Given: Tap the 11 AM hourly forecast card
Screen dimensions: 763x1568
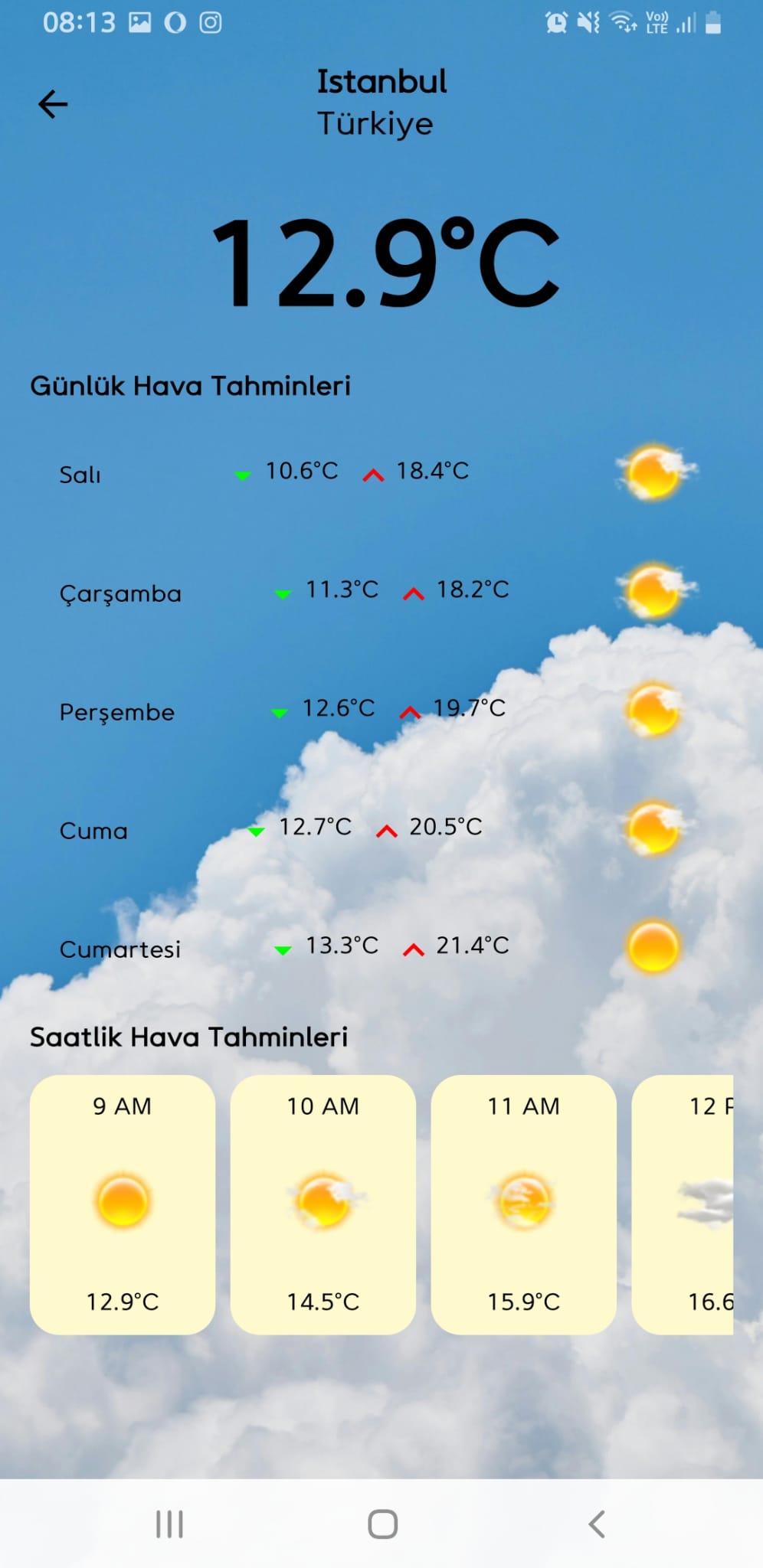Looking at the screenshot, I should coord(523,1204).
